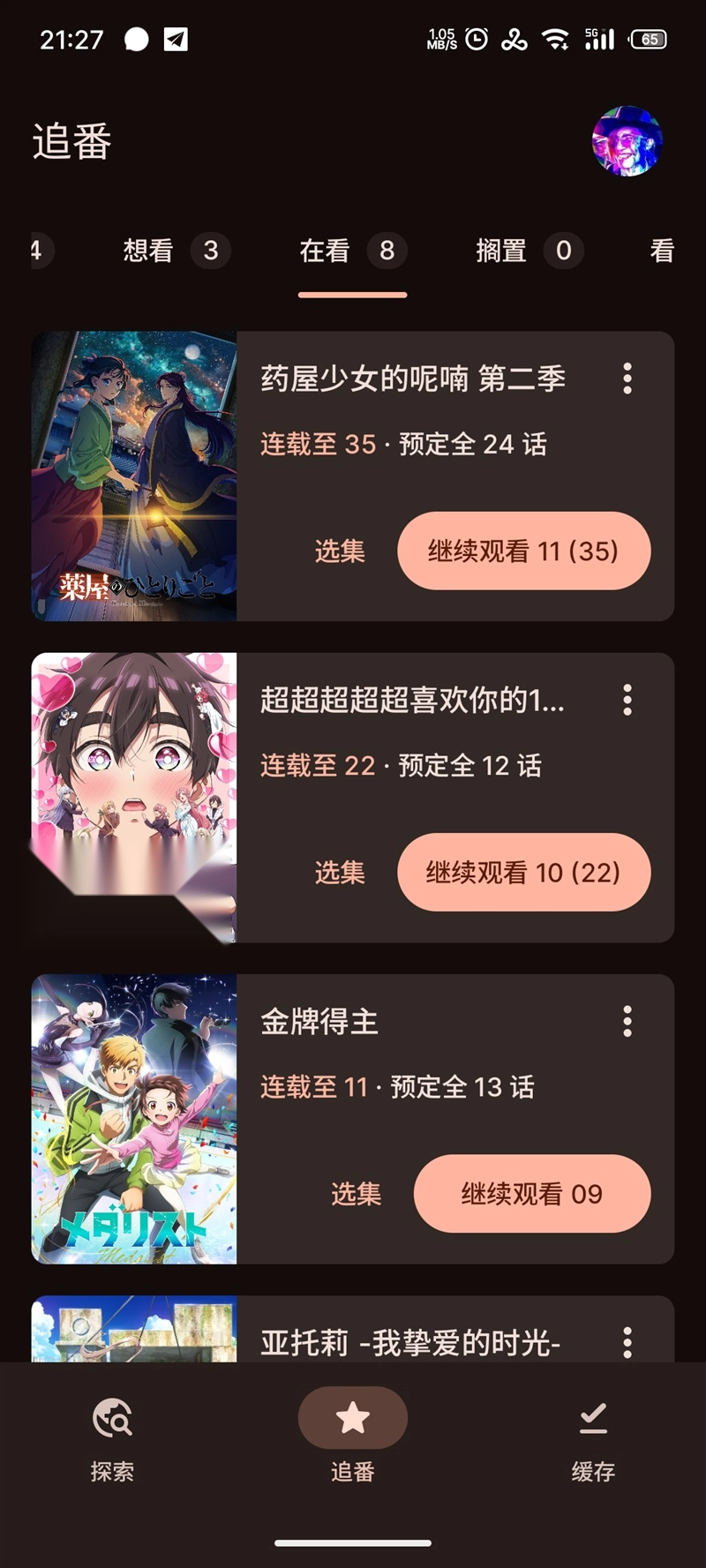706x1568 pixels.
Task: Select the 缓存 download icon
Action: (591, 1418)
